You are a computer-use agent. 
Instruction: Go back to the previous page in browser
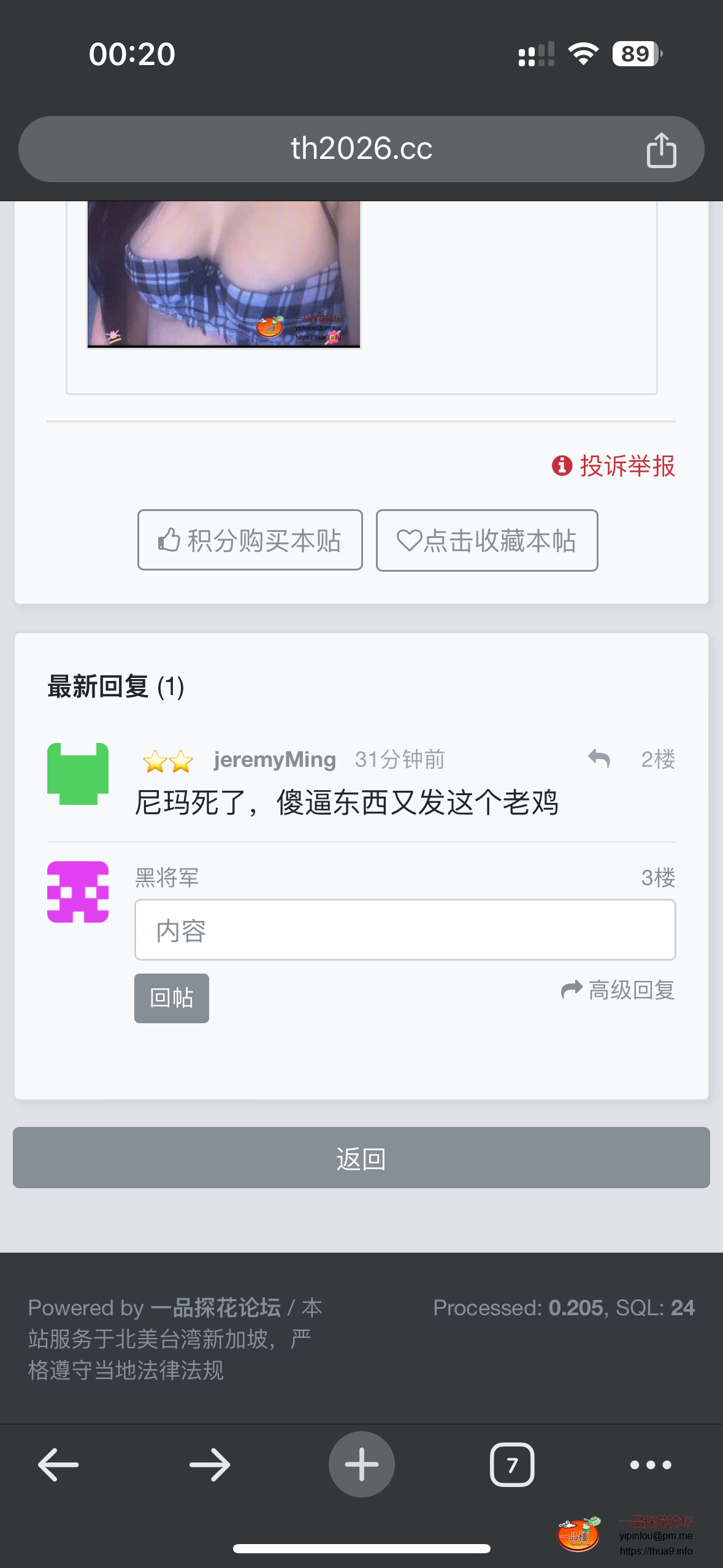point(58,1465)
